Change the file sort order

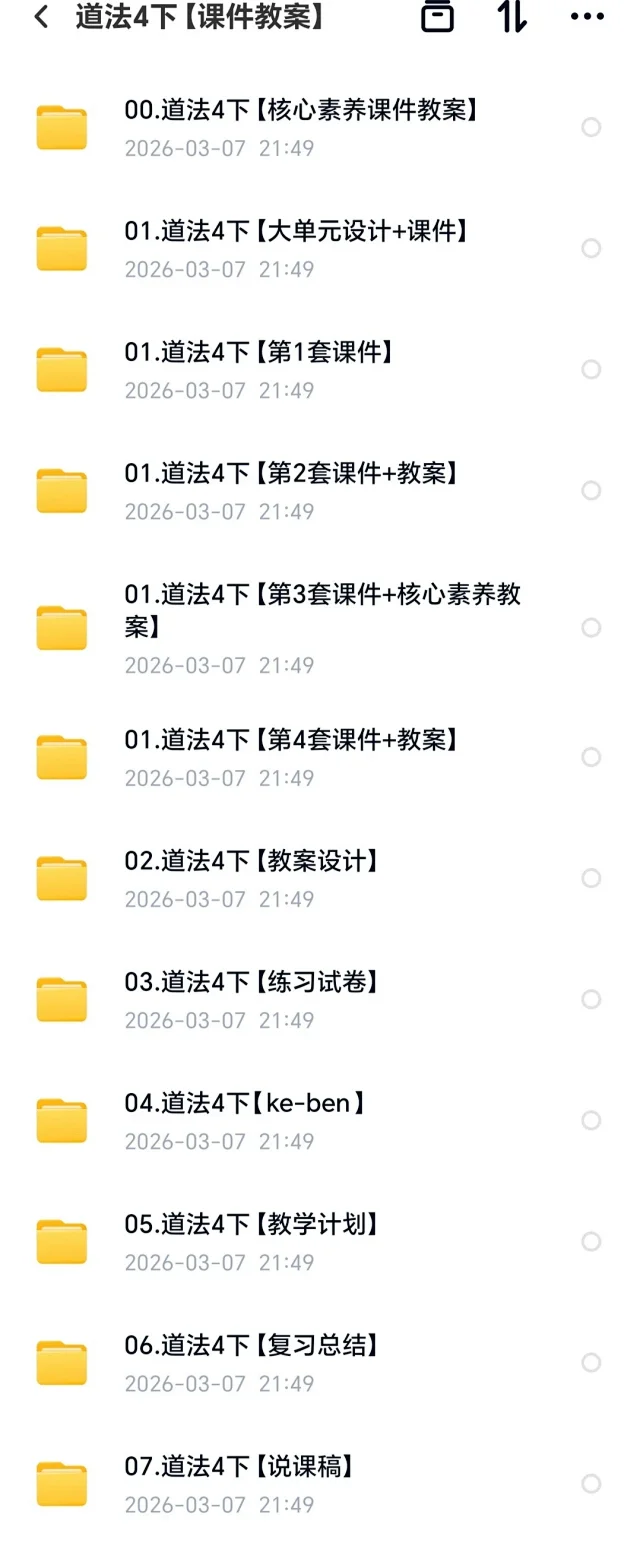pos(512,17)
